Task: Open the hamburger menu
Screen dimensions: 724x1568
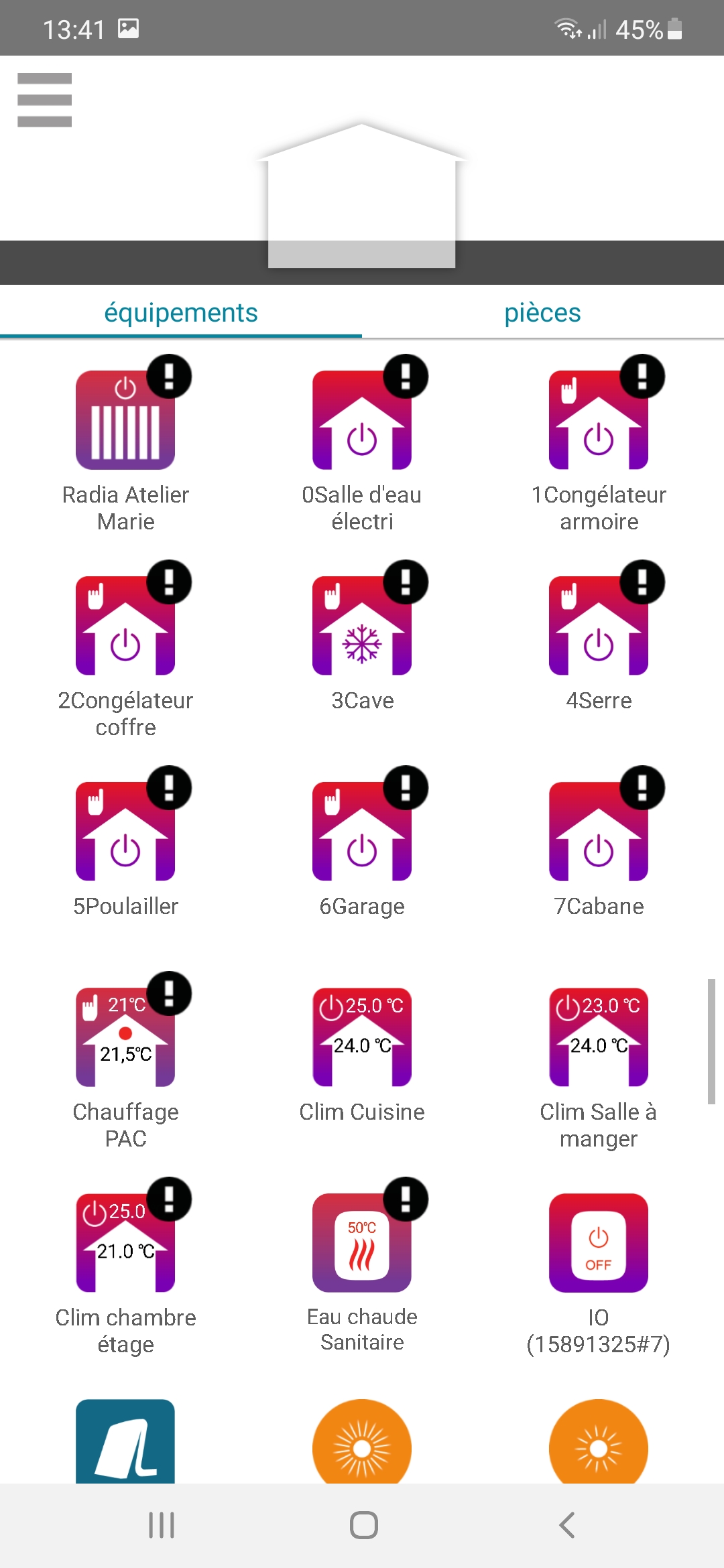Action: pyautogui.click(x=44, y=100)
